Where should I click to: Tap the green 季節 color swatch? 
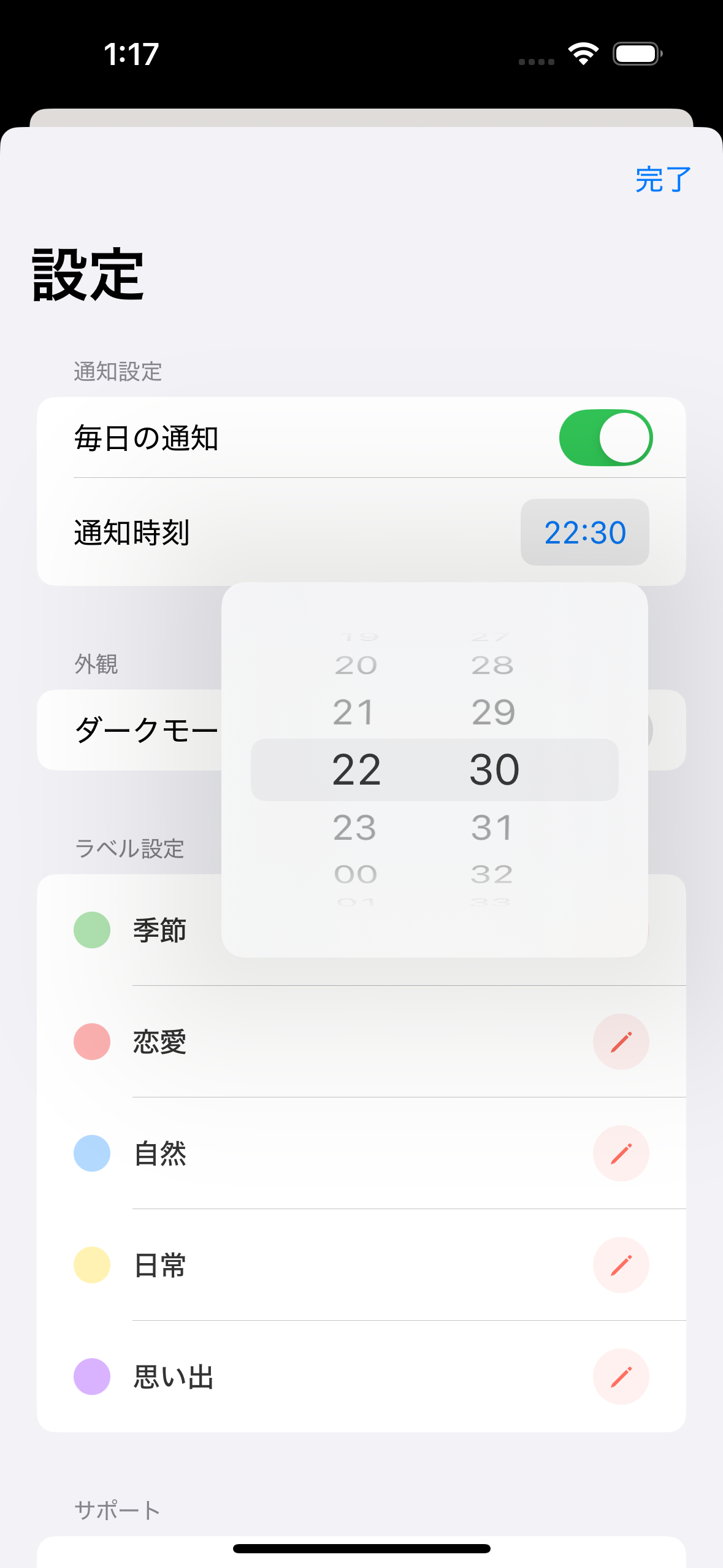point(91,929)
